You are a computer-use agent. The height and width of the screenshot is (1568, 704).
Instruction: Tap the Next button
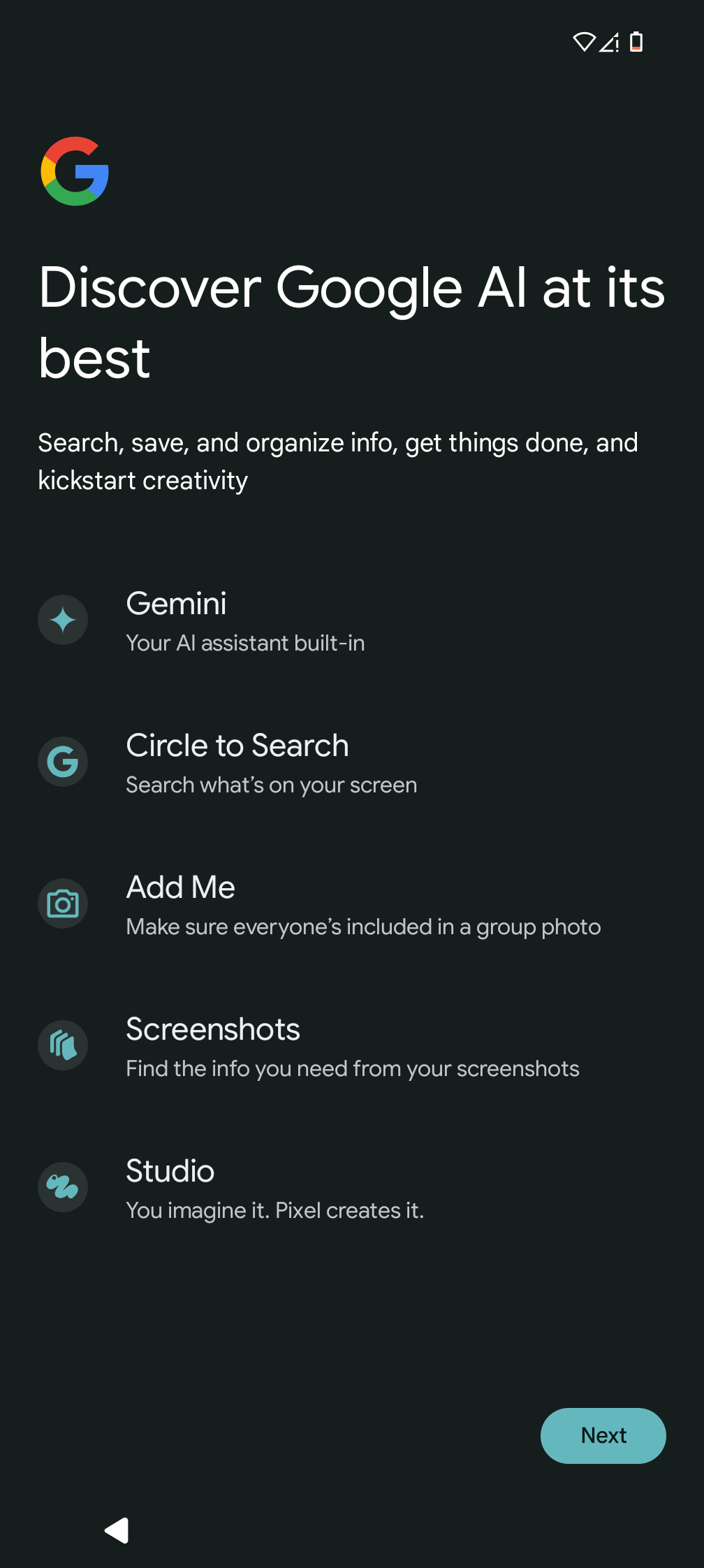(603, 1435)
